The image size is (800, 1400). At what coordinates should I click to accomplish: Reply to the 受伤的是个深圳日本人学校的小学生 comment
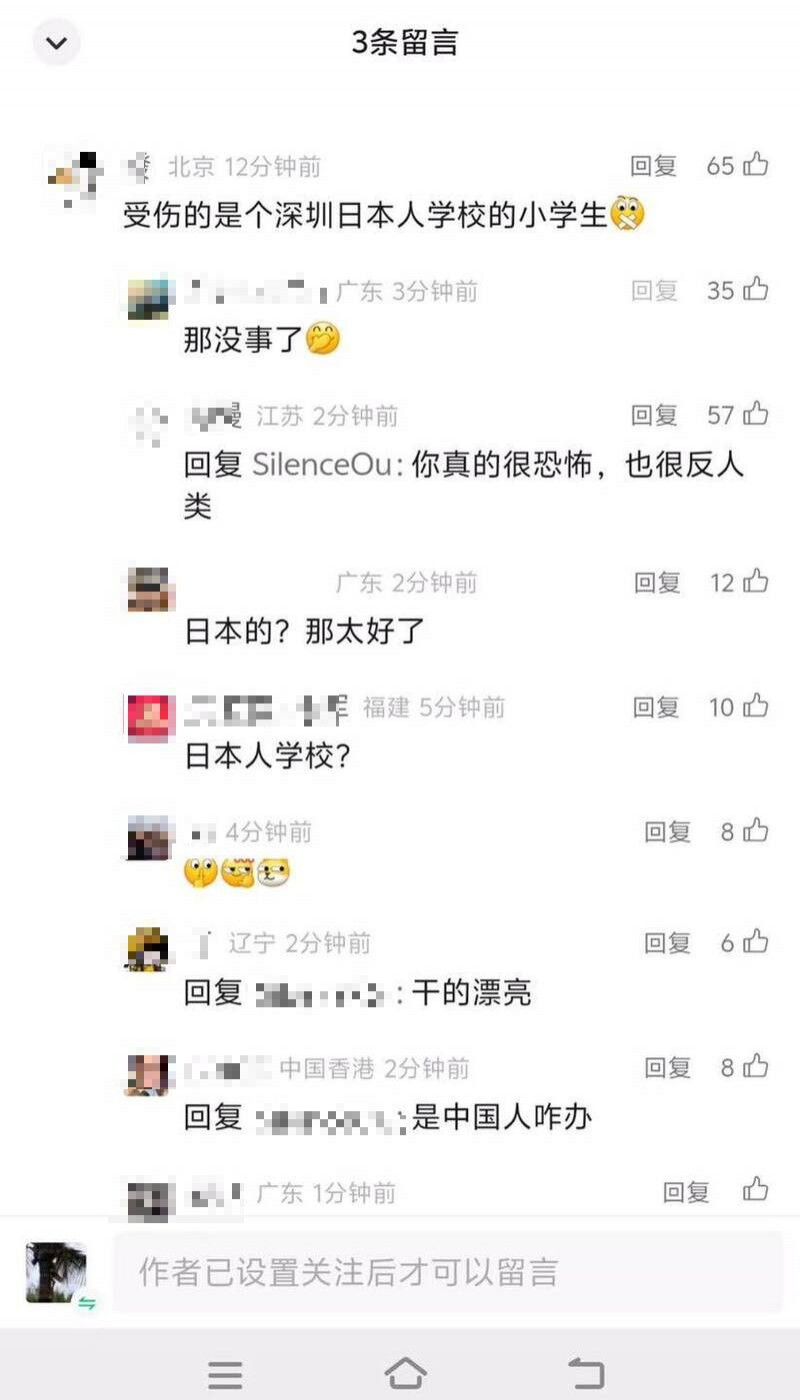point(653,166)
